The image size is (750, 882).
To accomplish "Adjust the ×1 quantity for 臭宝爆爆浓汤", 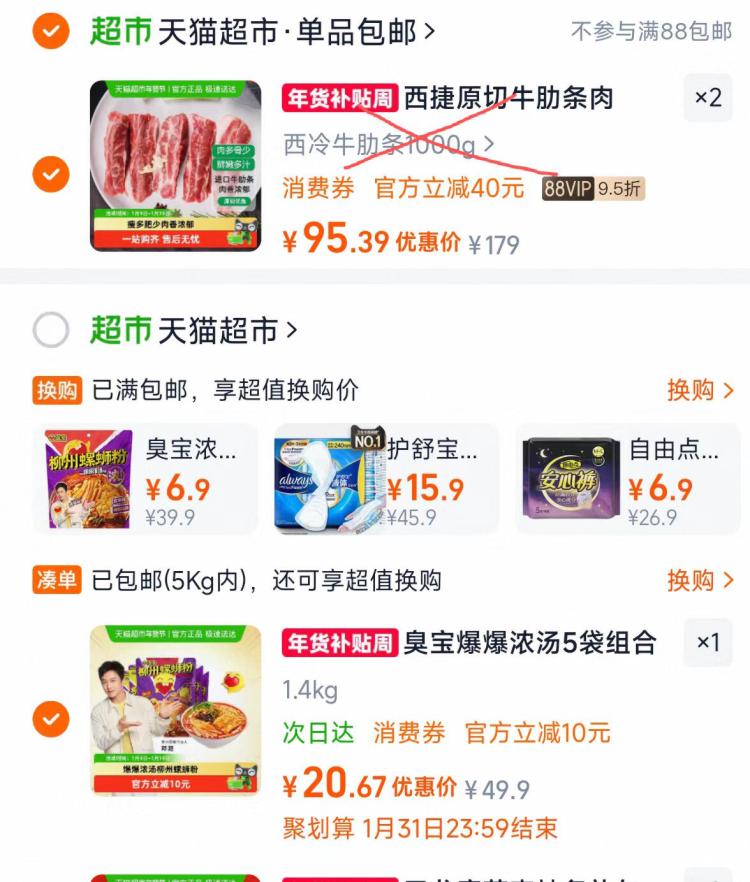I will (708, 642).
